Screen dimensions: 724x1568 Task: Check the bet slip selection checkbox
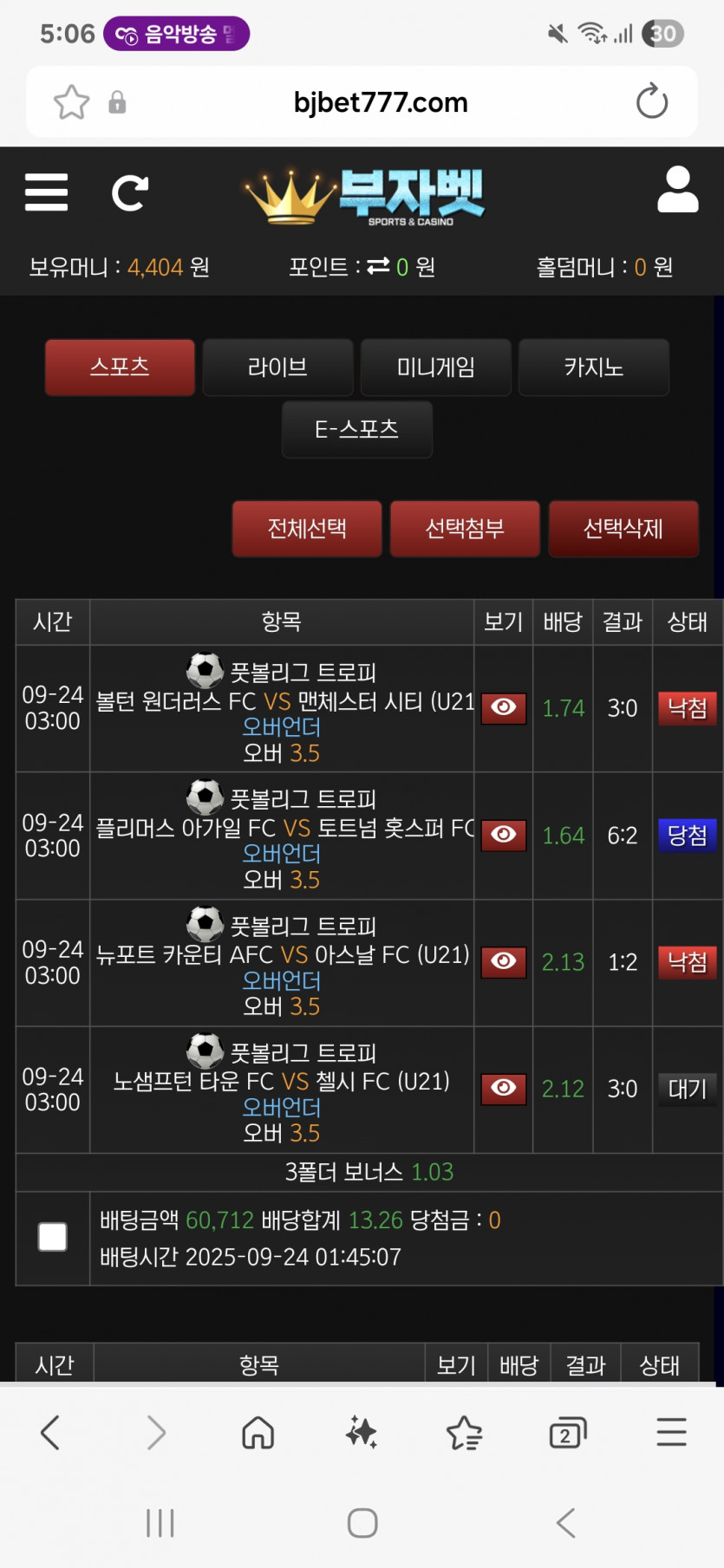click(x=53, y=1237)
